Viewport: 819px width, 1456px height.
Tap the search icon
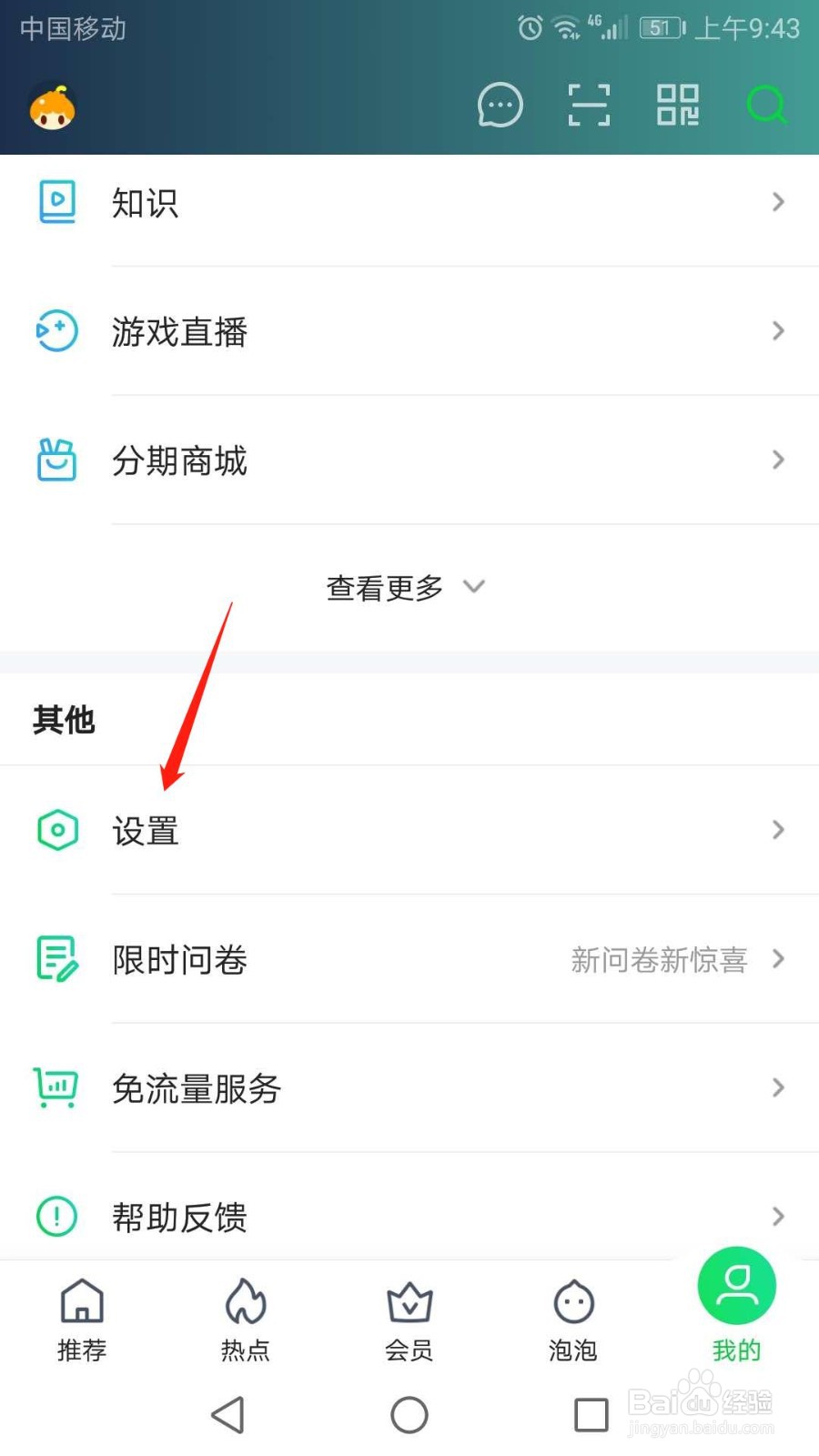(x=765, y=105)
